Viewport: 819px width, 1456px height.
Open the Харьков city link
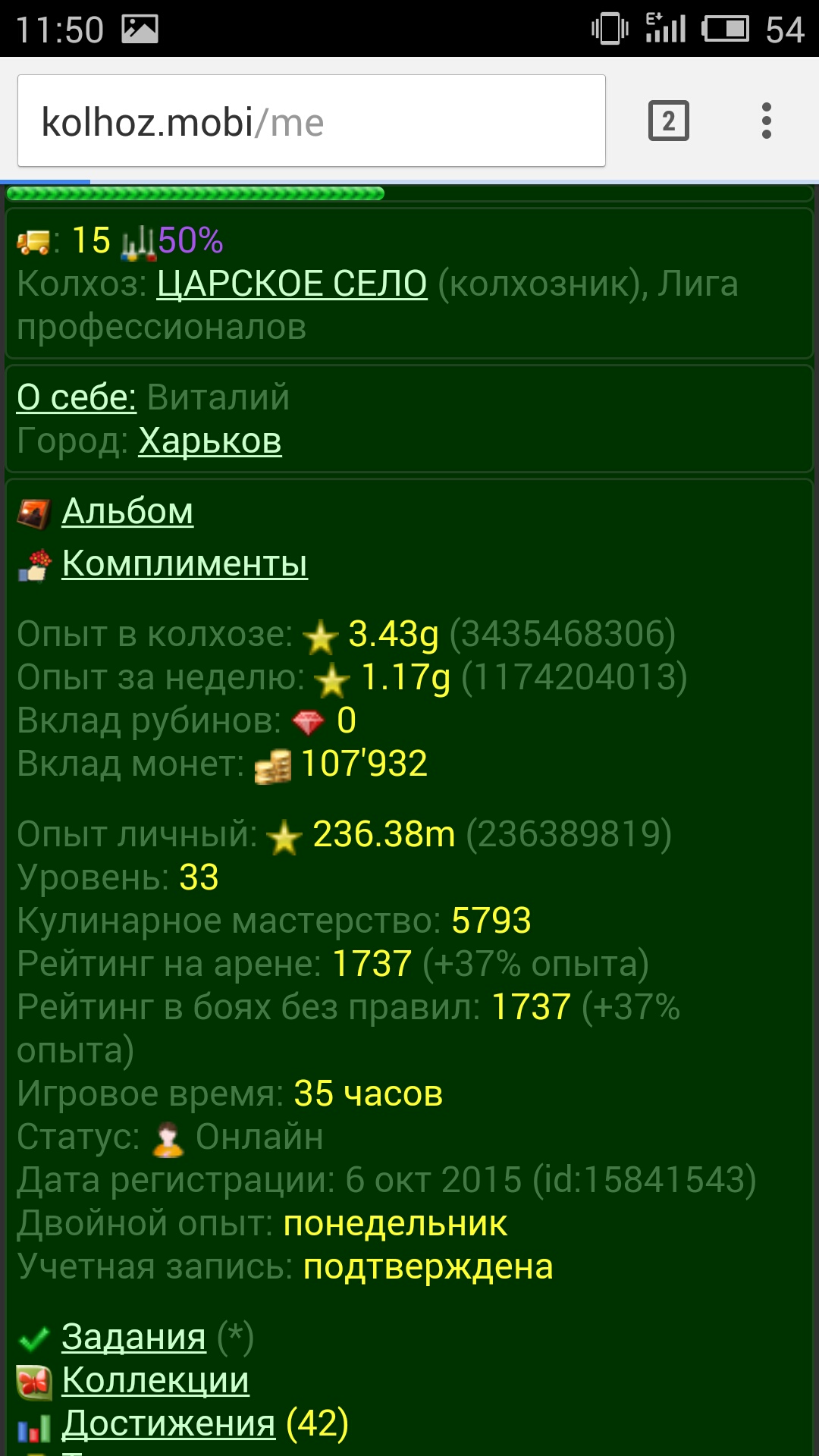coord(210,441)
